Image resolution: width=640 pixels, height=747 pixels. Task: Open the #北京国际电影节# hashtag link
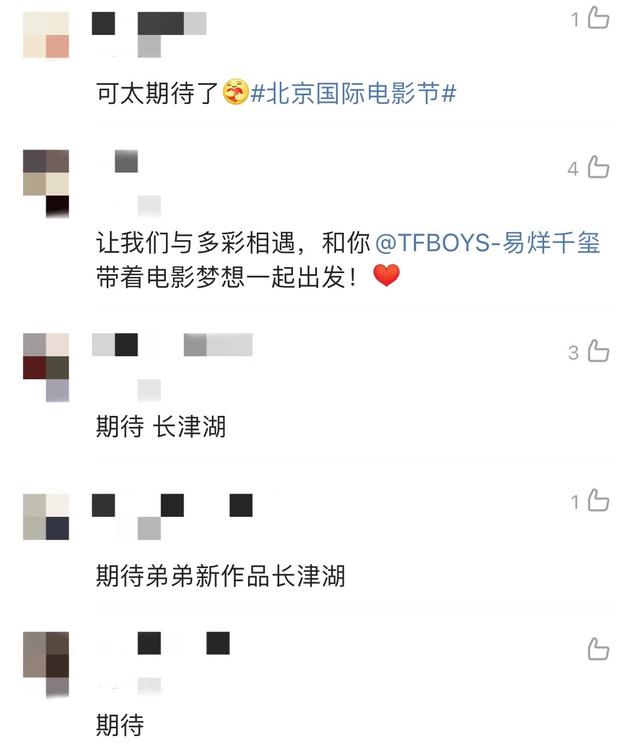coord(353,95)
